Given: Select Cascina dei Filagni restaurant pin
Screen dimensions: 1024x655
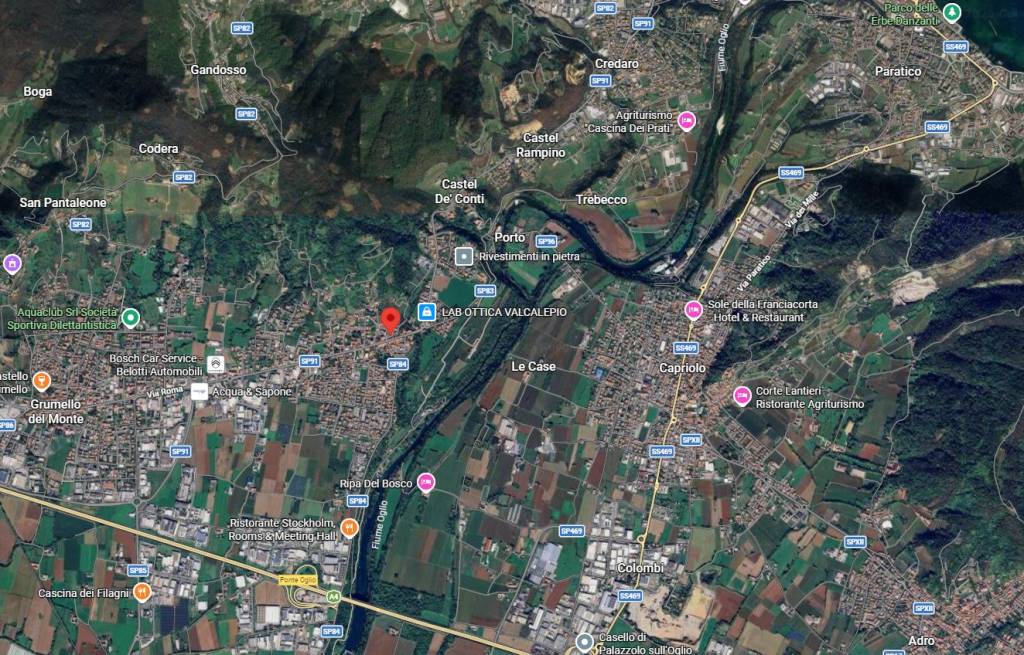Looking at the screenshot, I should tap(143, 592).
